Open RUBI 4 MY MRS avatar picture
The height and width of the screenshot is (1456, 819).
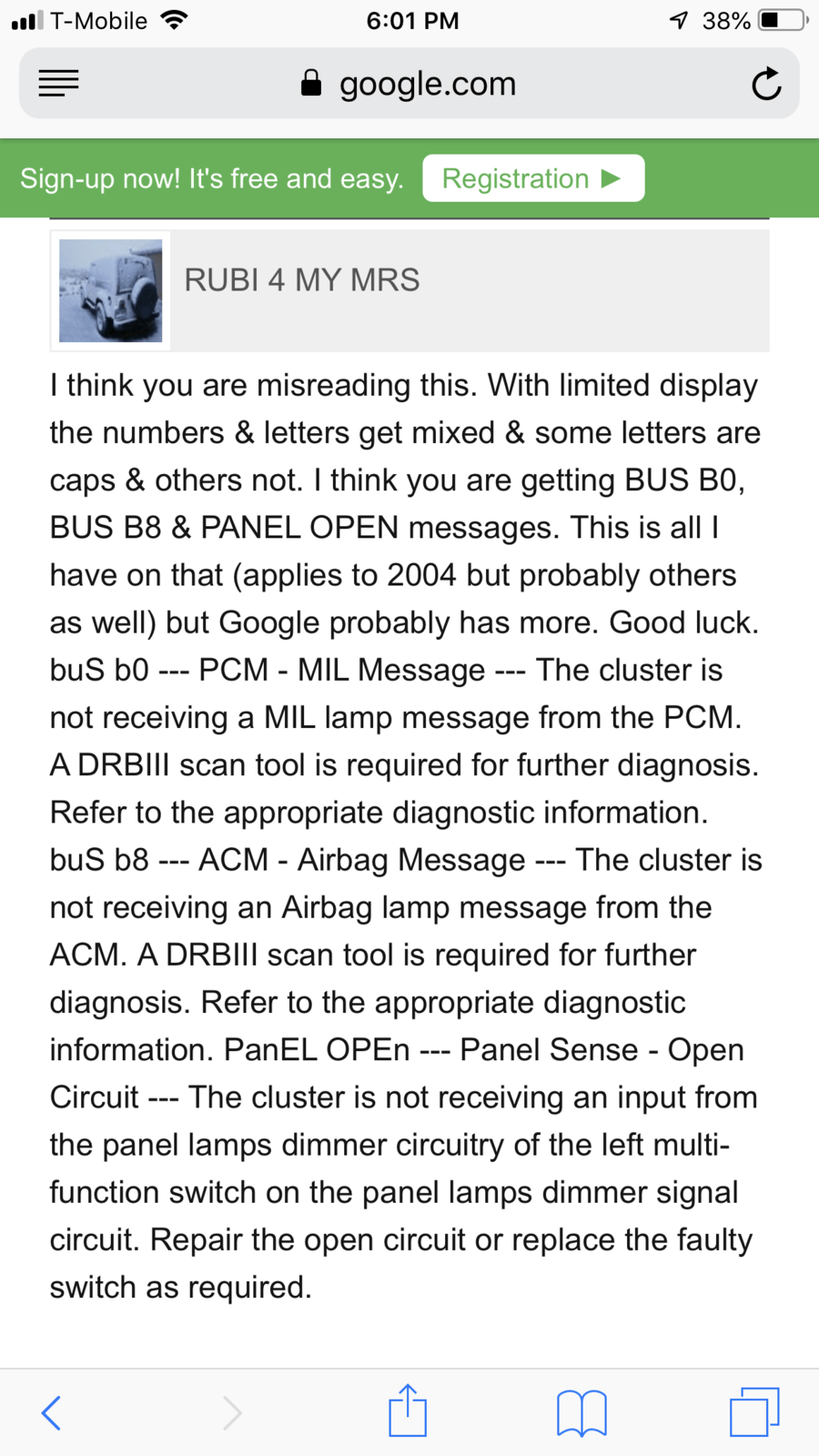coord(110,290)
